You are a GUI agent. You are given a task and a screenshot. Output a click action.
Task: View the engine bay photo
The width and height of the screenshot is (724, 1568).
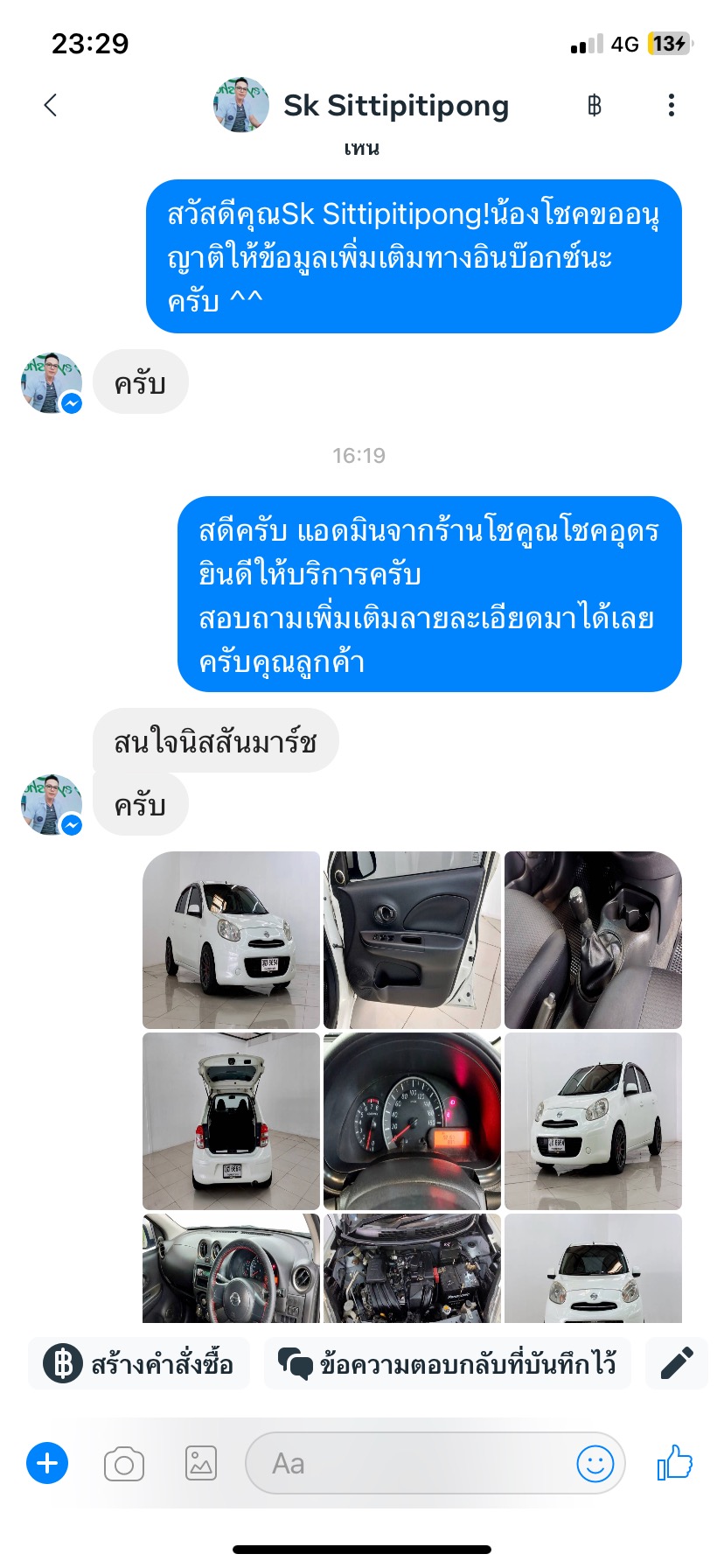[x=412, y=1268]
